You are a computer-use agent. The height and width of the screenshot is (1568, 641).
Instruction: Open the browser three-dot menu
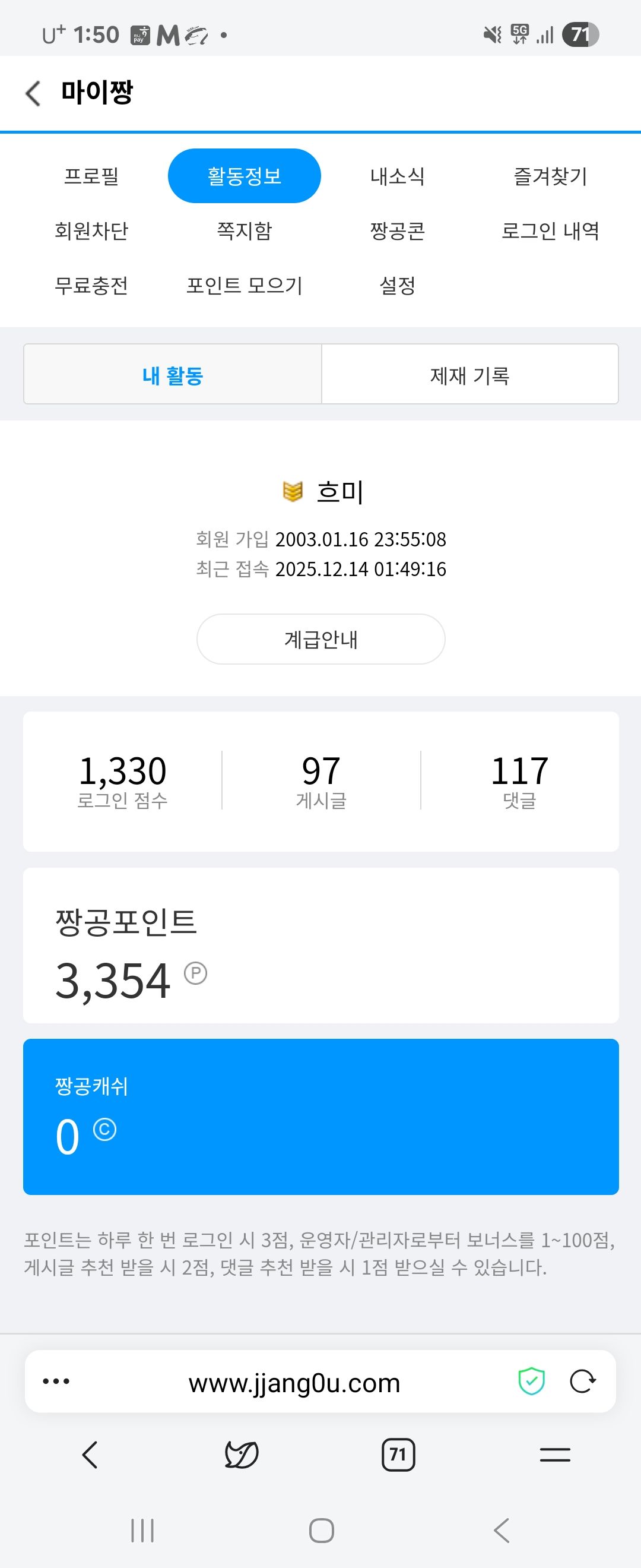[56, 1381]
